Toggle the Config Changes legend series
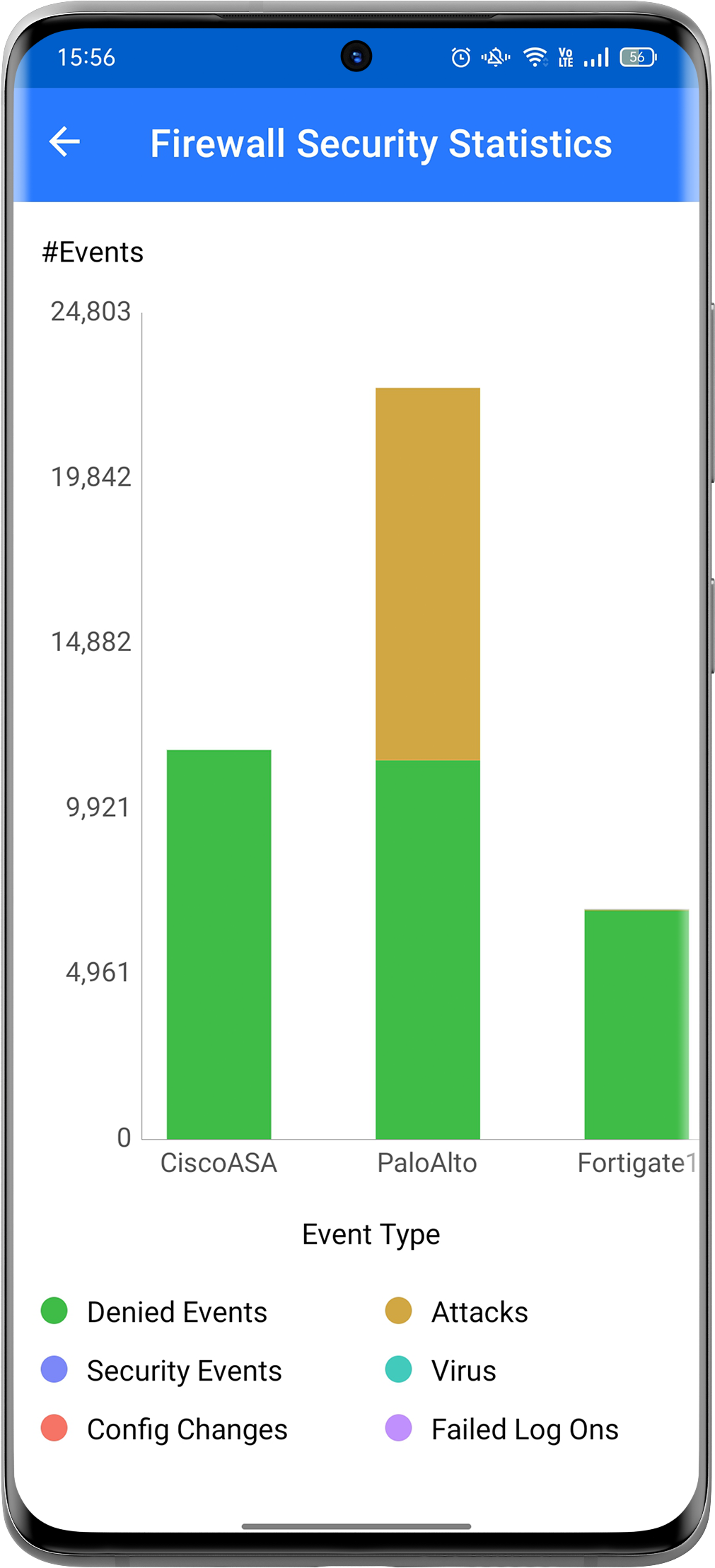The width and height of the screenshot is (715, 1568). coord(164,1429)
